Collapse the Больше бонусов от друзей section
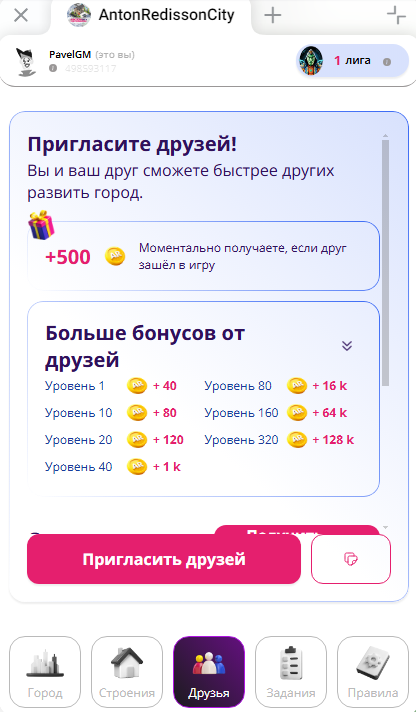This screenshot has width=416, height=712. tap(347, 346)
